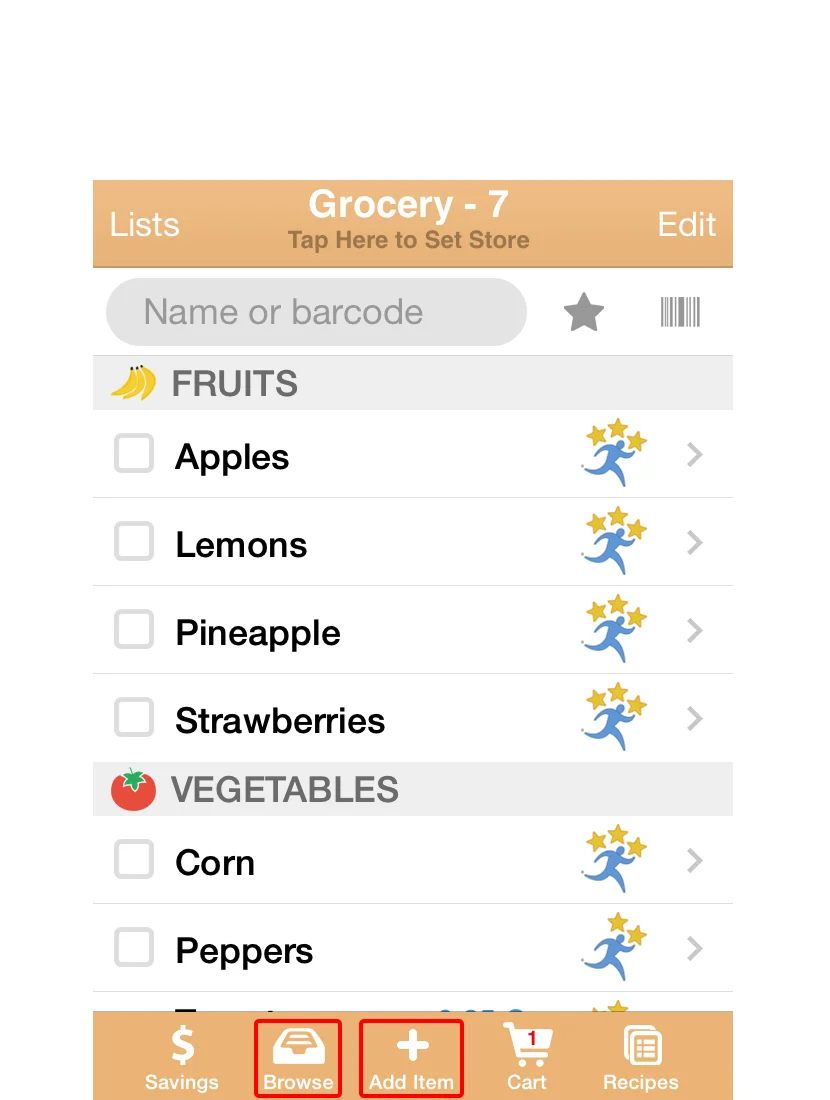Go back to Lists
The image size is (830, 1100).
[x=144, y=224]
